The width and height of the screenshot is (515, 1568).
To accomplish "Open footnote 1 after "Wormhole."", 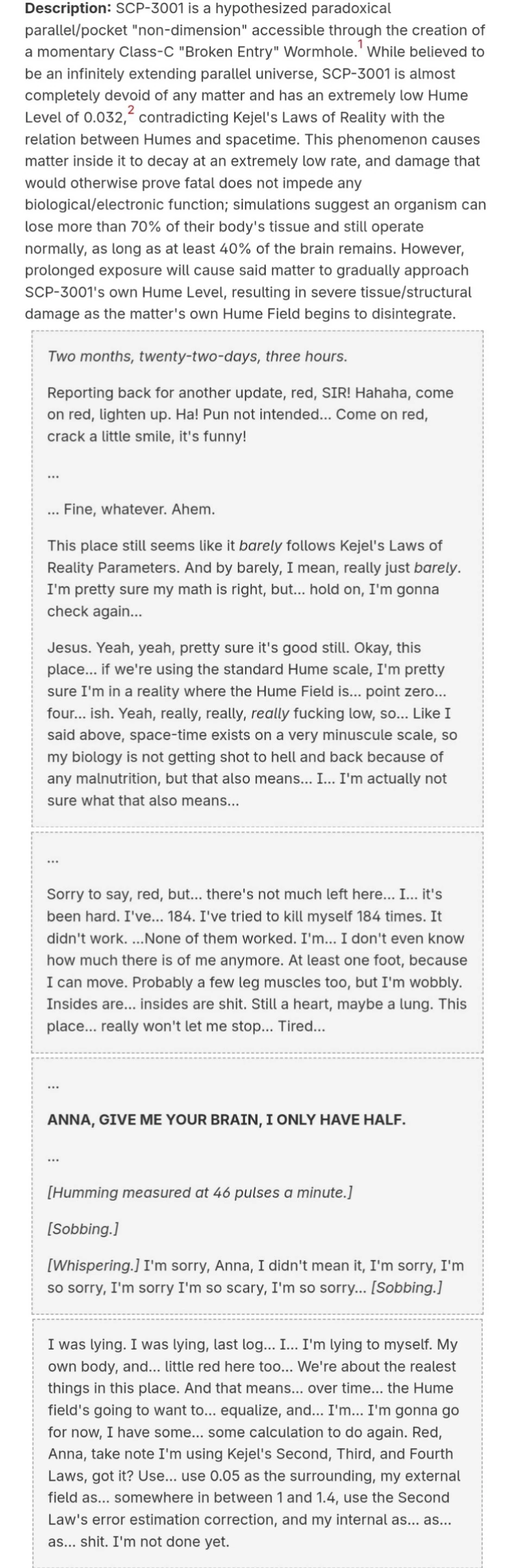I will (360, 45).
